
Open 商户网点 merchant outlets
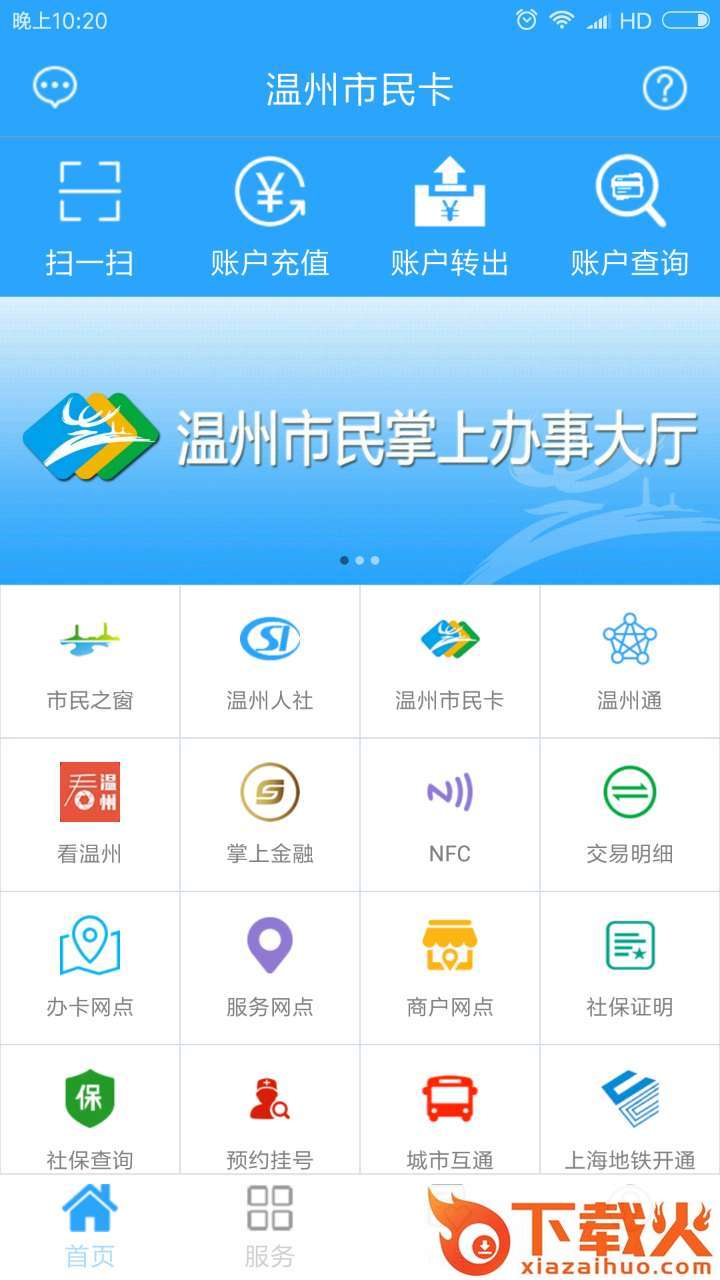[450, 967]
